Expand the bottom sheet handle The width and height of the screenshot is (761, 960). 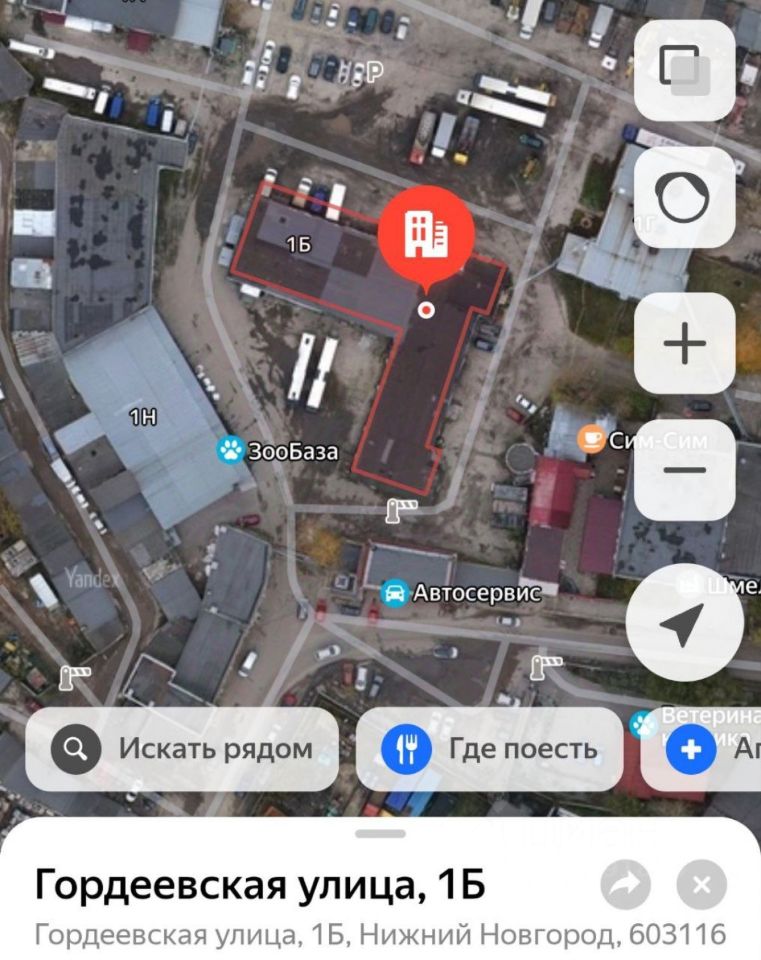pyautogui.click(x=380, y=833)
